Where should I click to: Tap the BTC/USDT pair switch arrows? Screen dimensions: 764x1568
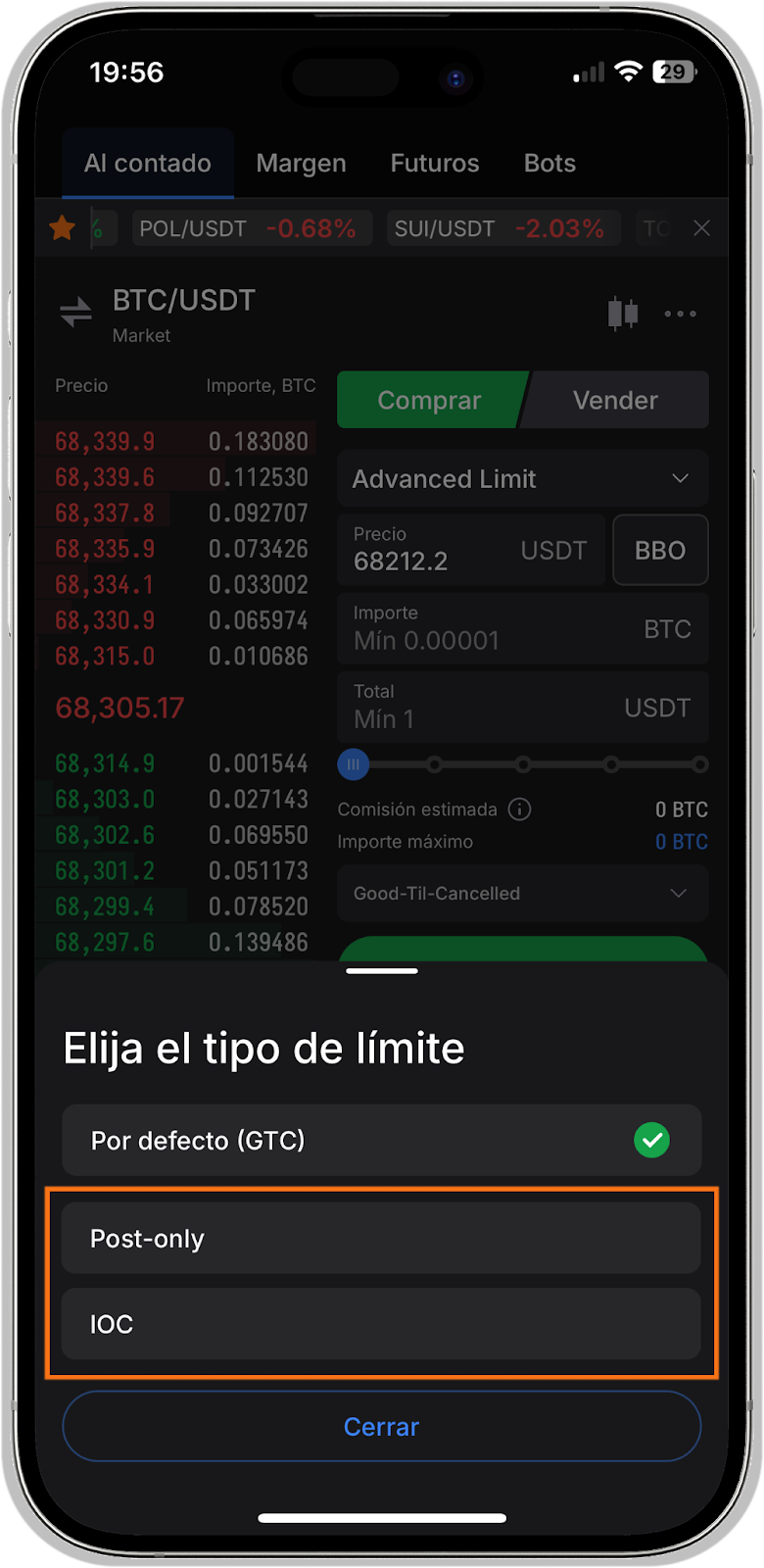[75, 314]
